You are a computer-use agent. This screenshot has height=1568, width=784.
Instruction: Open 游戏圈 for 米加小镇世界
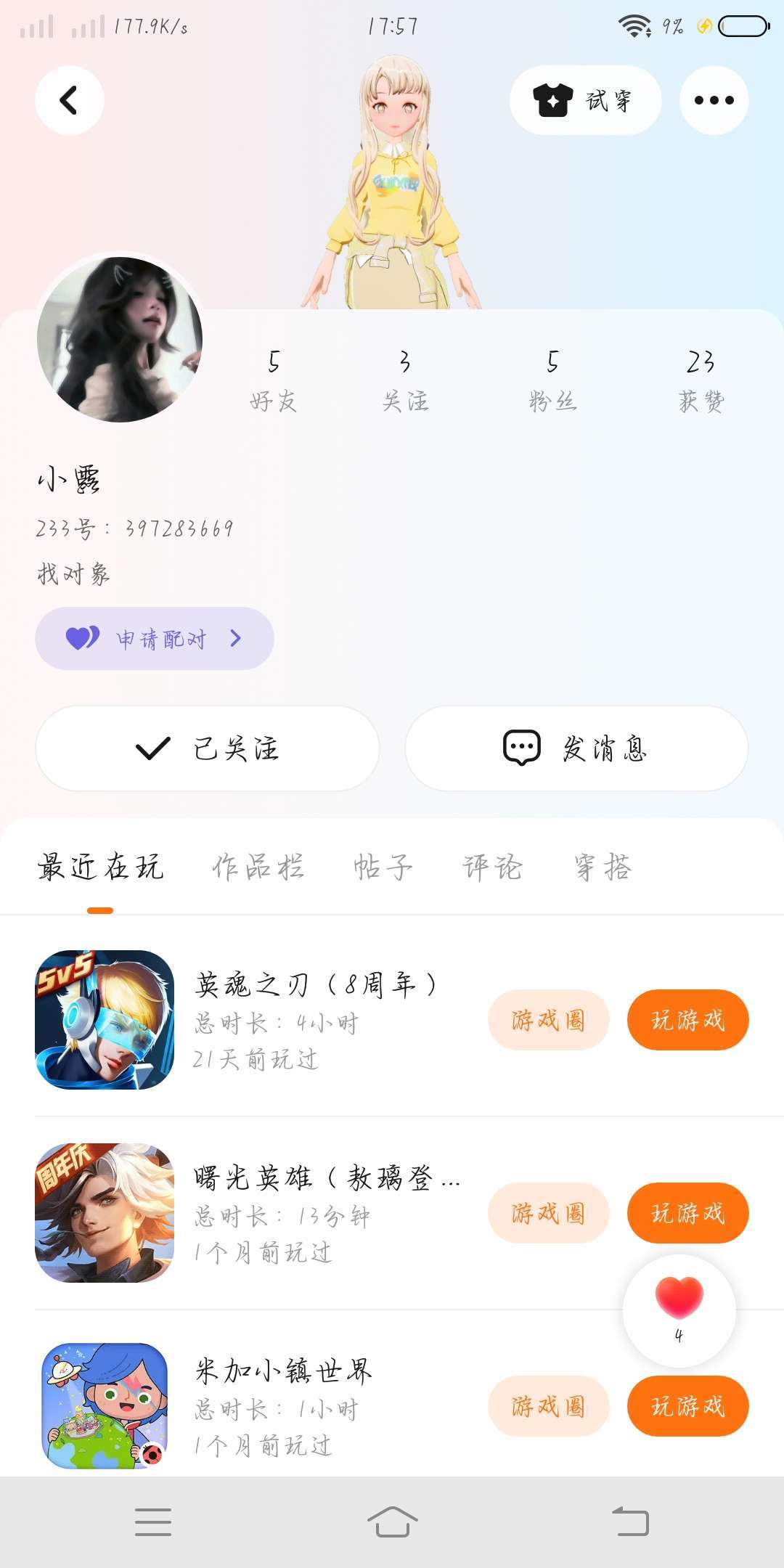548,1406
